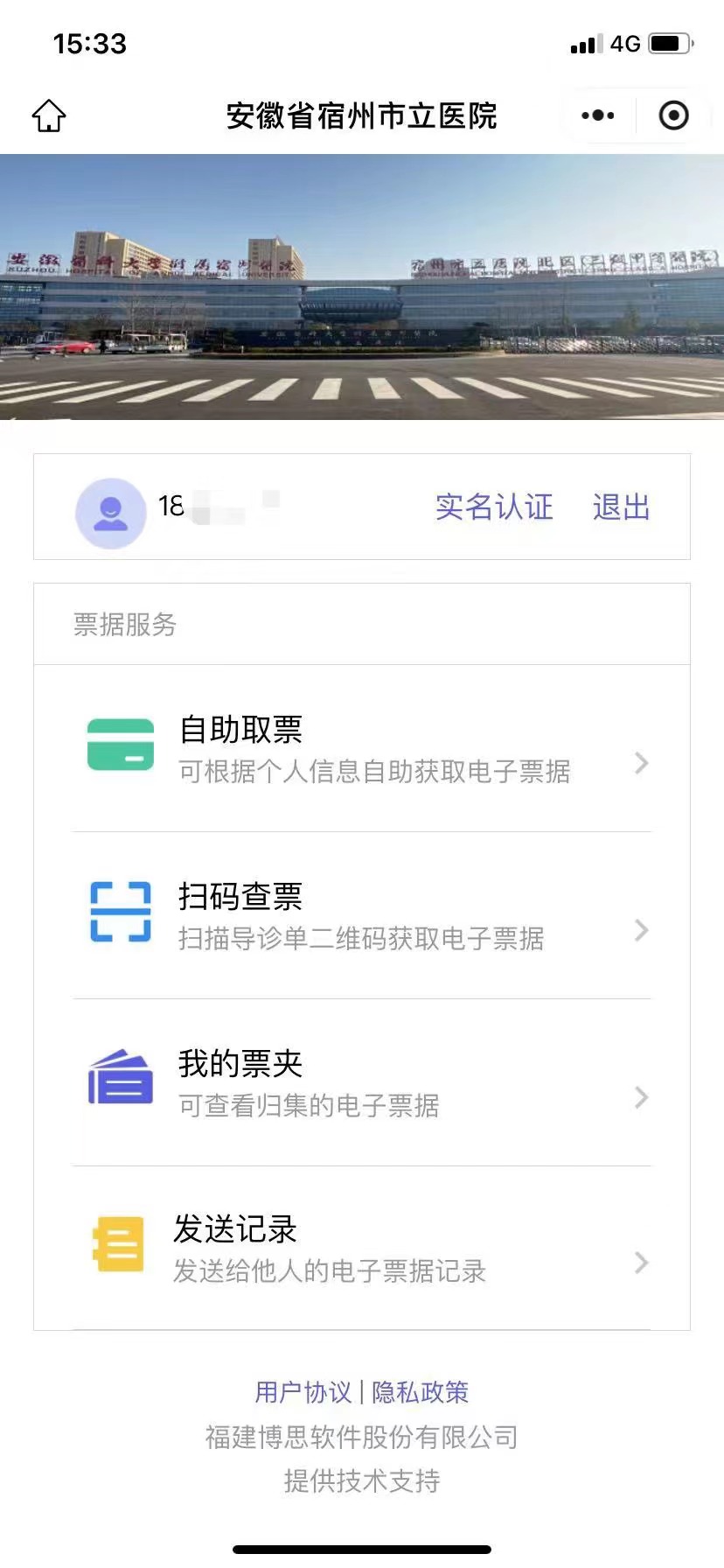Image resolution: width=724 pixels, height=1568 pixels.
Task: Open the mini program three-dot menu
Action: 598,115
